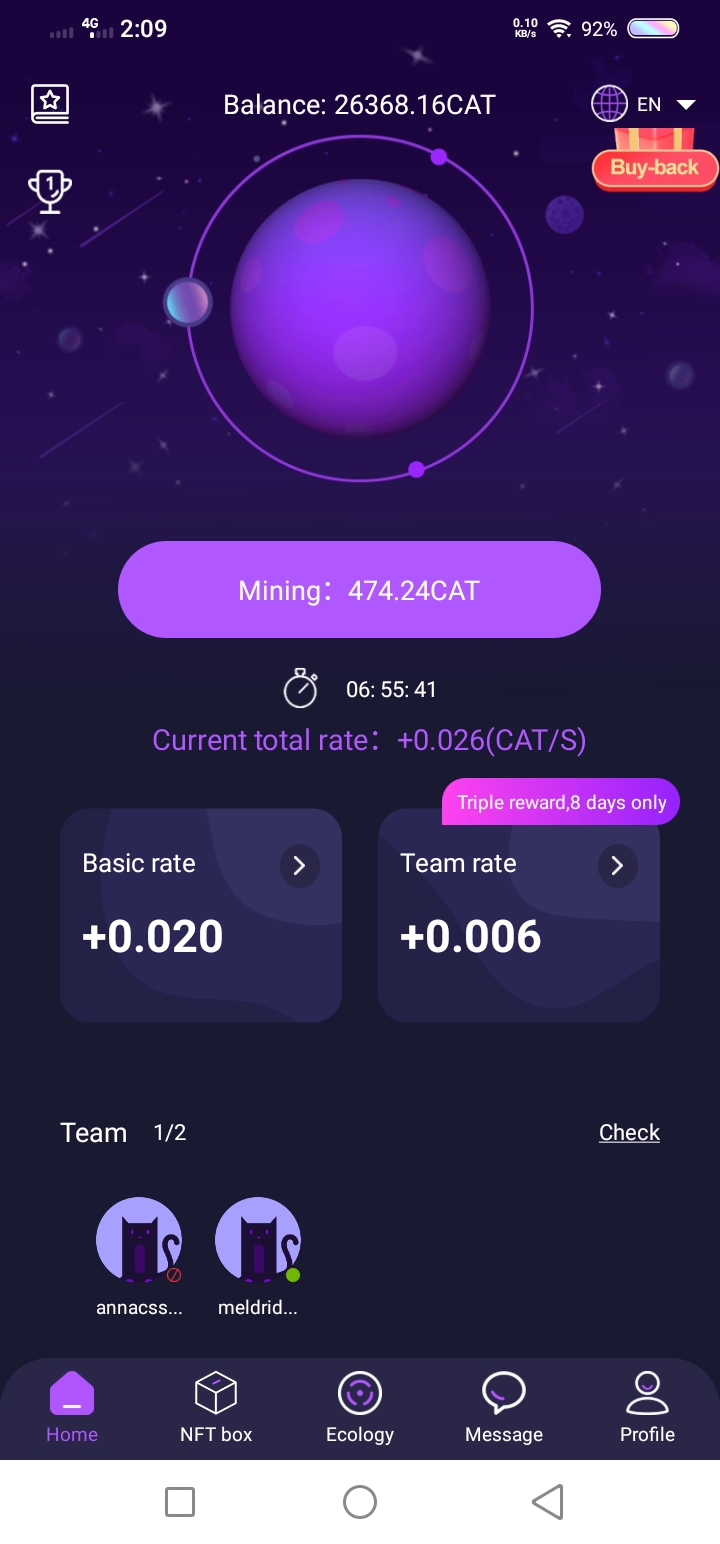Open the starred book icon
The image size is (720, 1544).
(x=50, y=104)
